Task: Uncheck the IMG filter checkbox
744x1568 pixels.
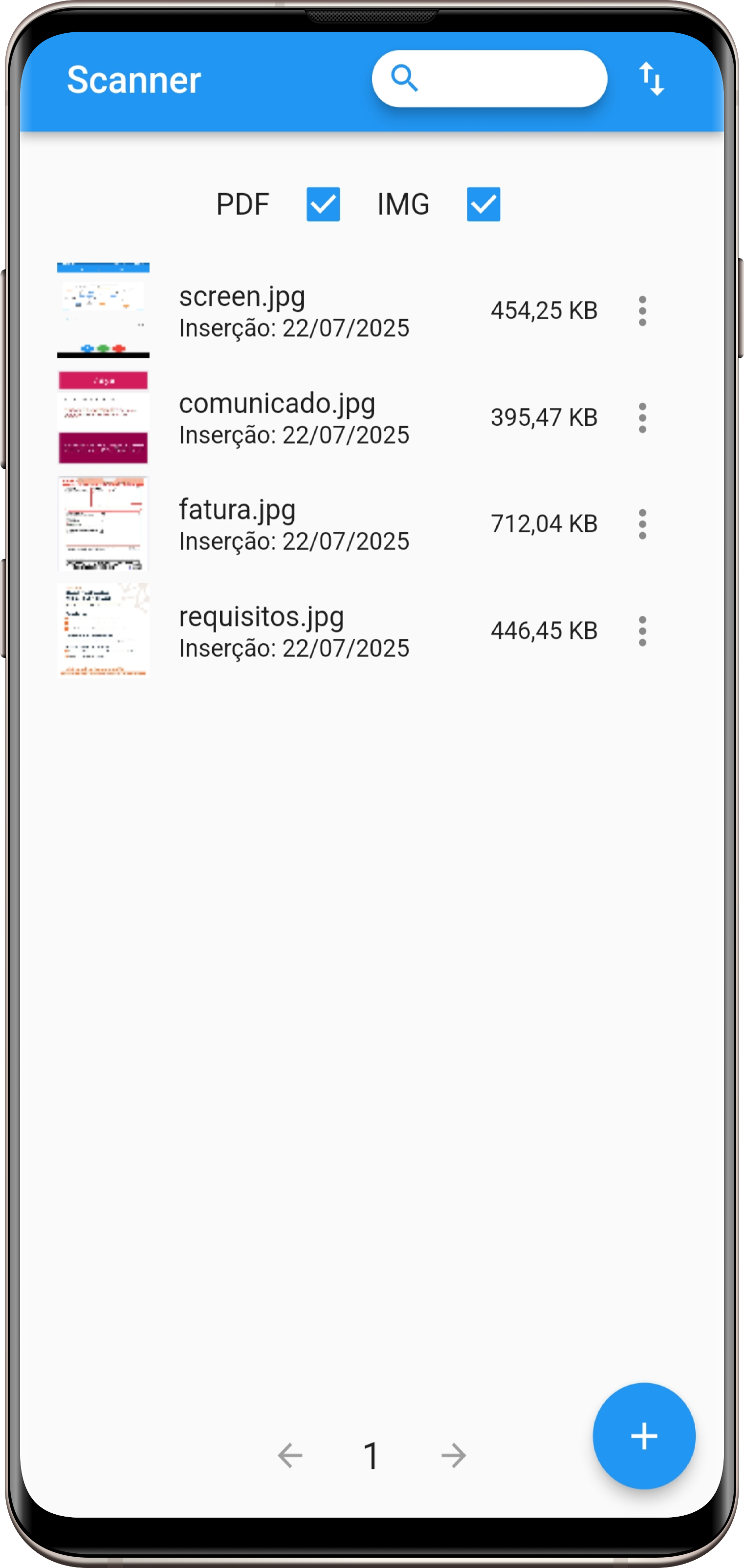Action: click(483, 204)
